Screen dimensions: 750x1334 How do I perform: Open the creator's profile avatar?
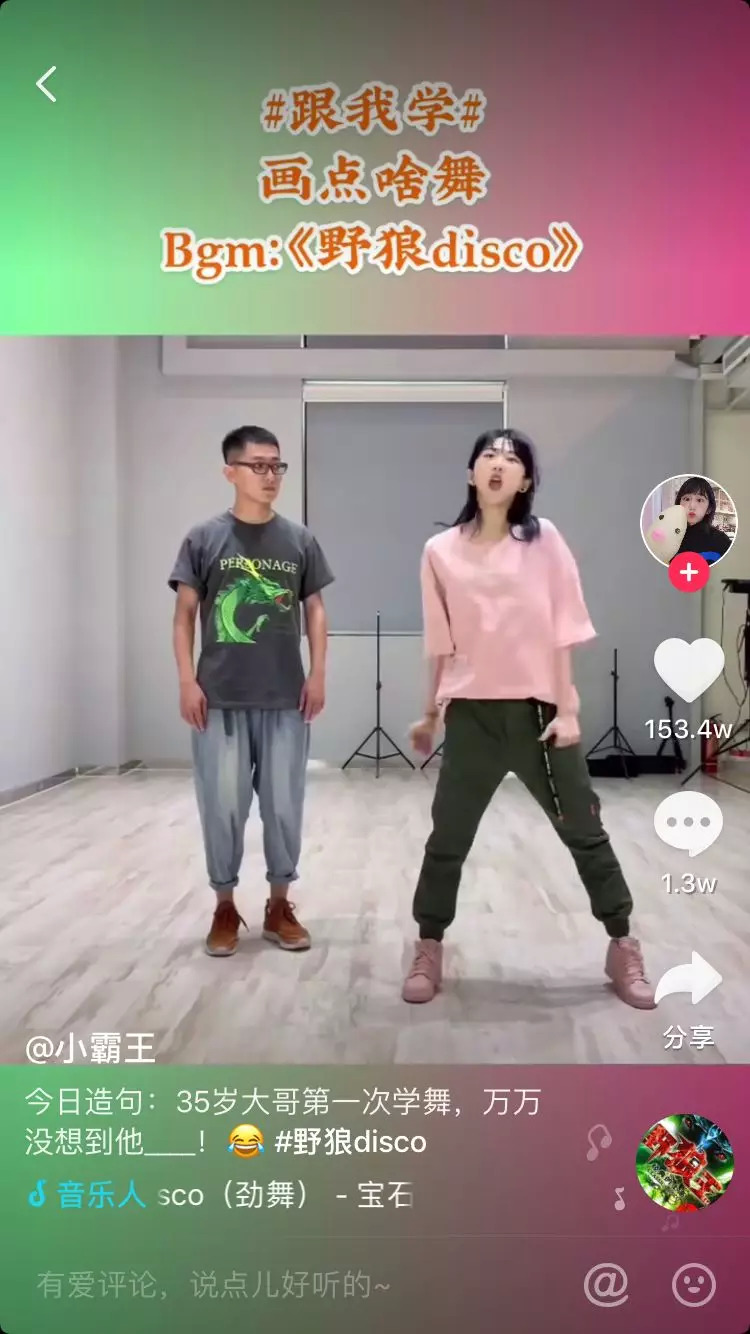[688, 521]
